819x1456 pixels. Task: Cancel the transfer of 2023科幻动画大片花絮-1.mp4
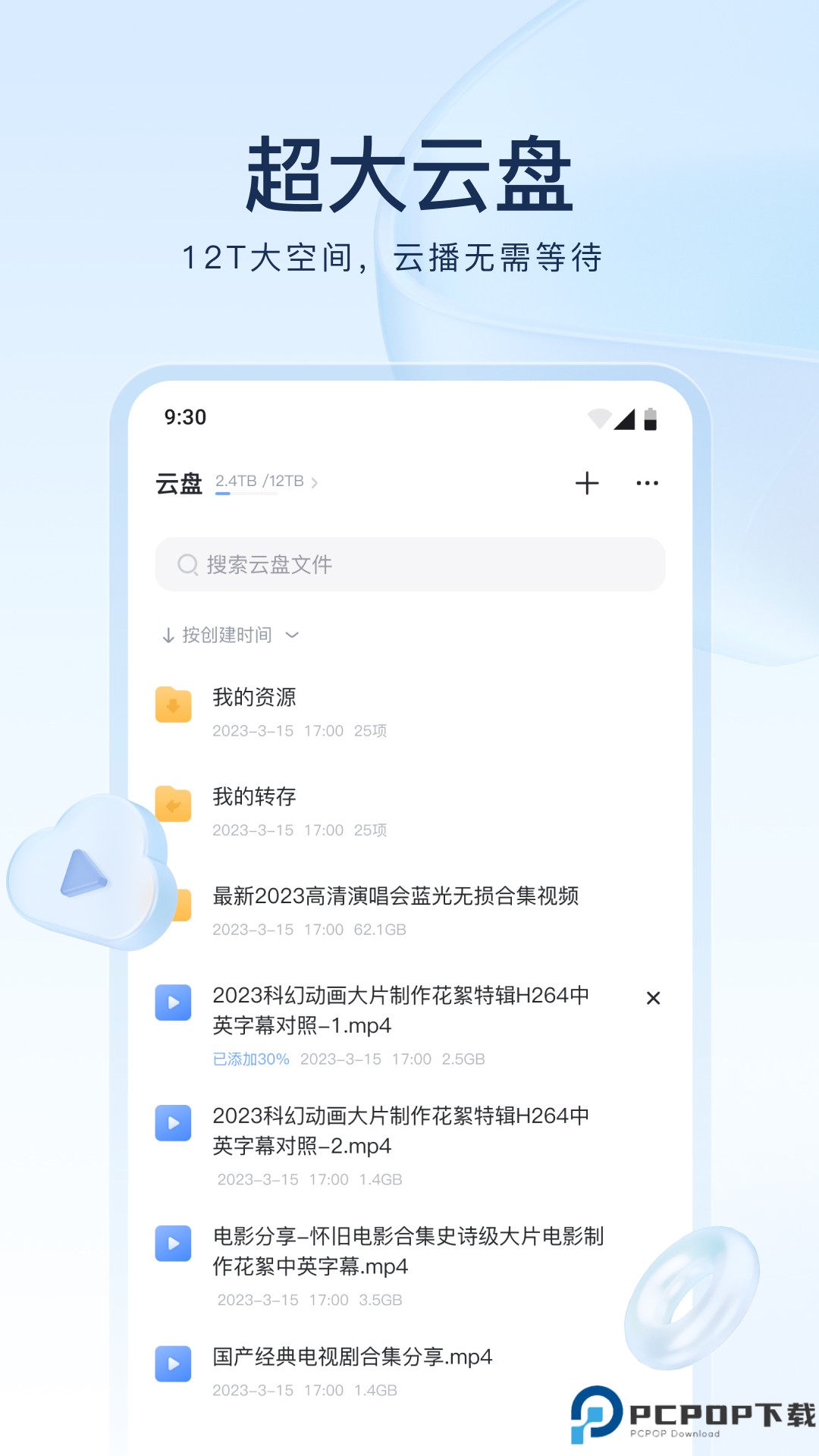point(653,999)
